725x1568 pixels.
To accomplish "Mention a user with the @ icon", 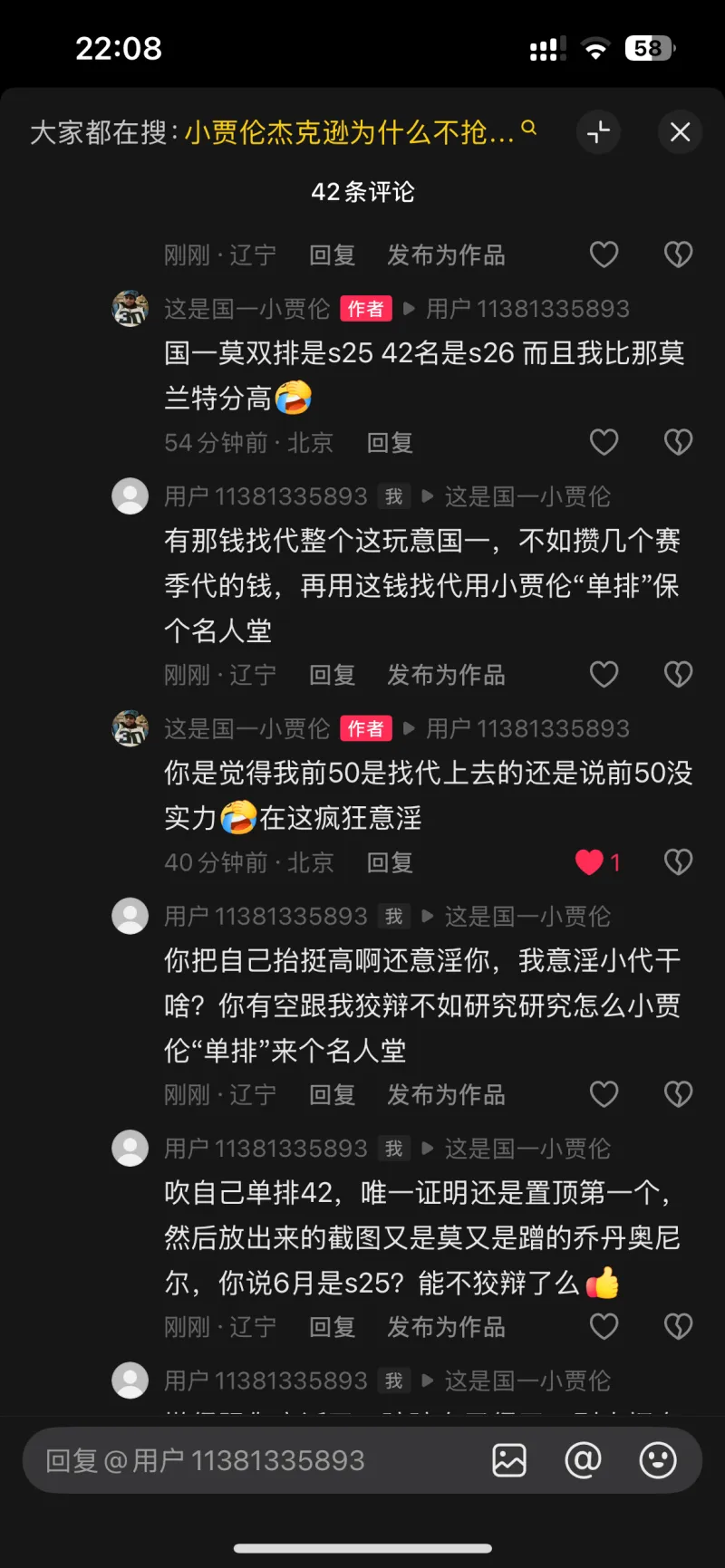I will tap(583, 1460).
